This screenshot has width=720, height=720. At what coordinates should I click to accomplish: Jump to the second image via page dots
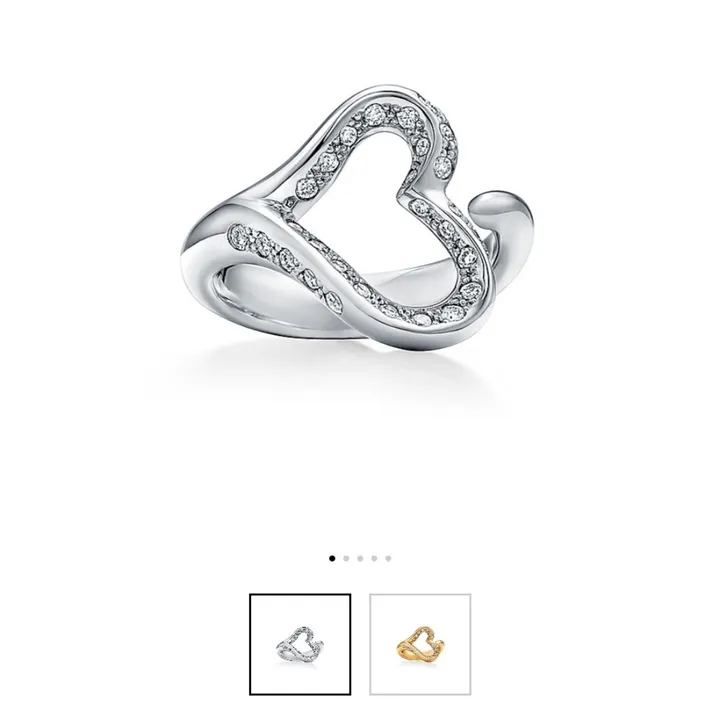346,559
